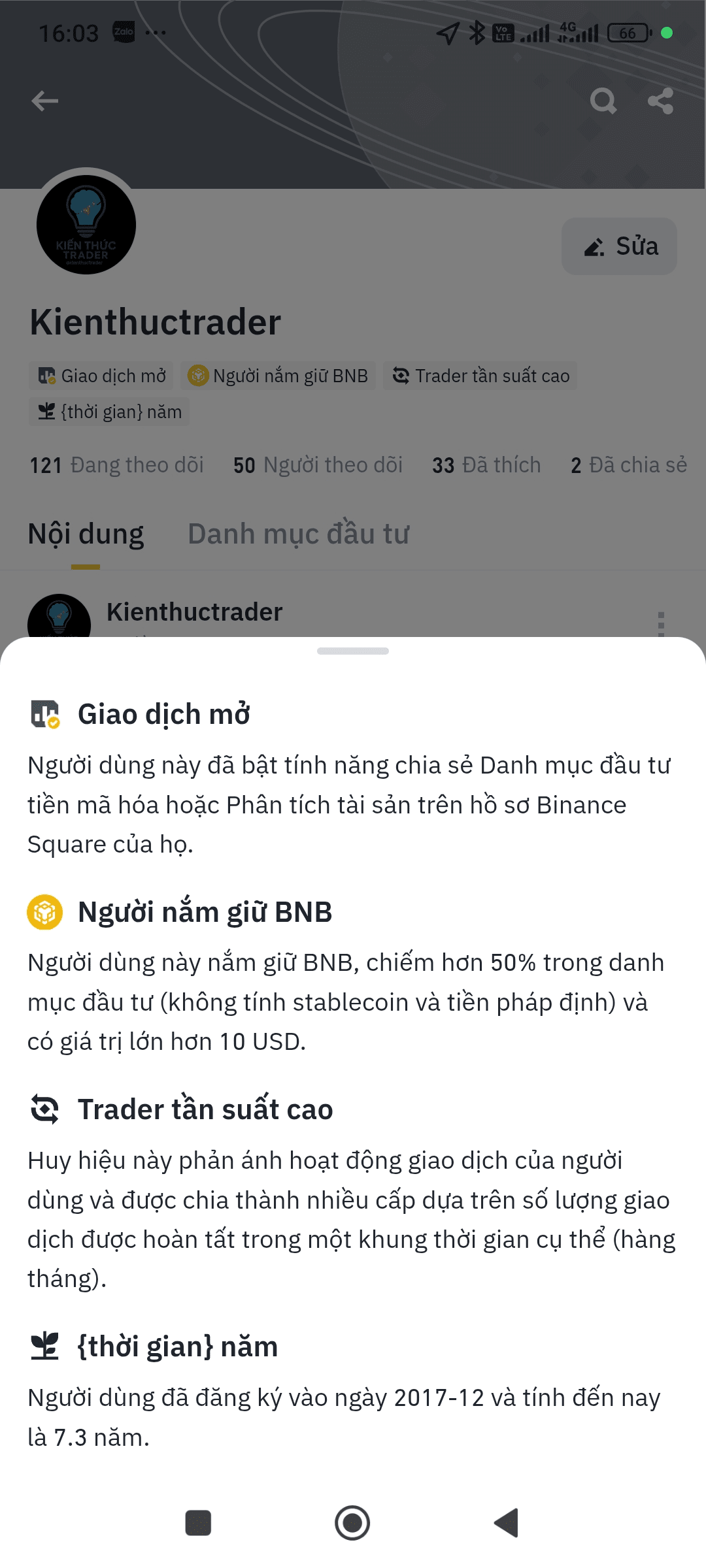Screen dimensions: 706x1568
Task: Open search on the profile page
Action: [603, 101]
